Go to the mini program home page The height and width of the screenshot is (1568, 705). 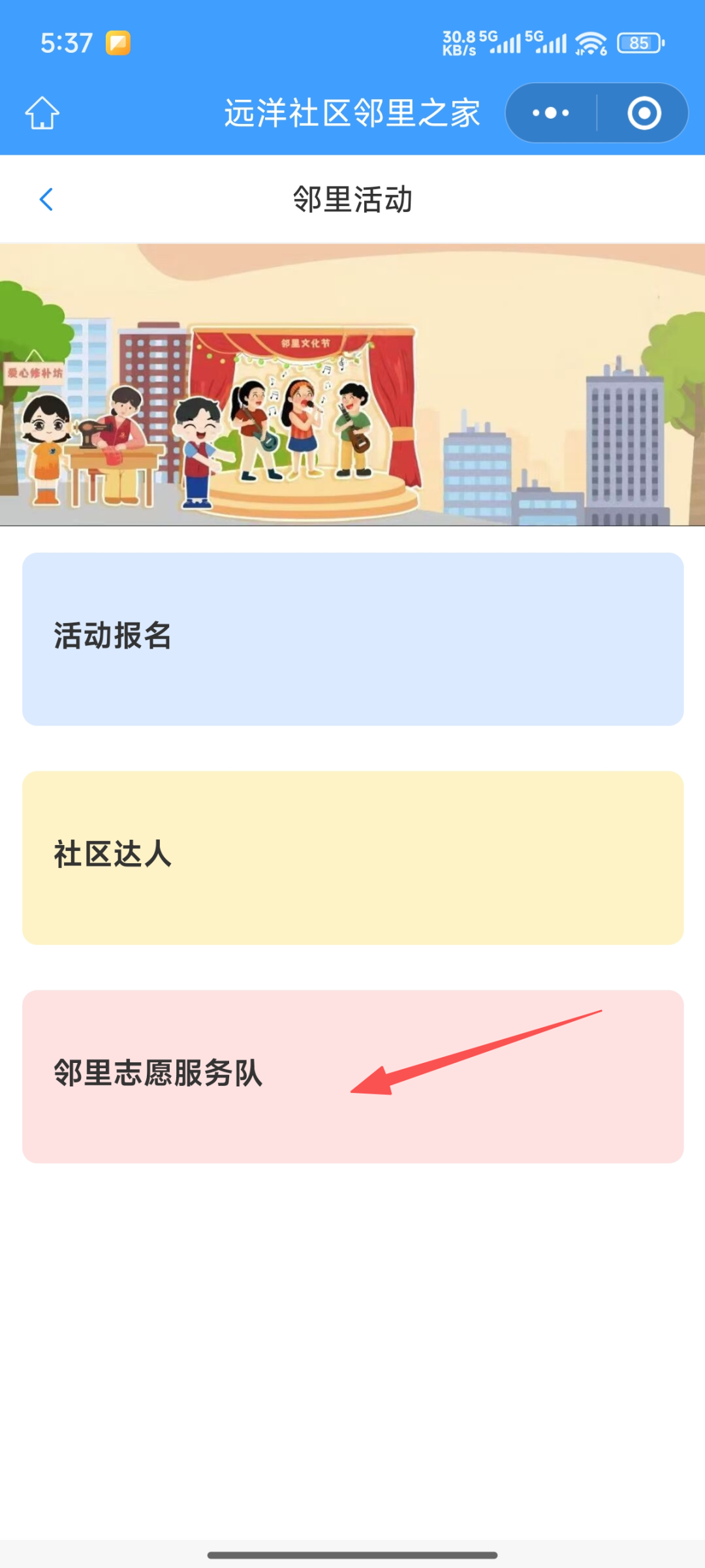(x=42, y=113)
